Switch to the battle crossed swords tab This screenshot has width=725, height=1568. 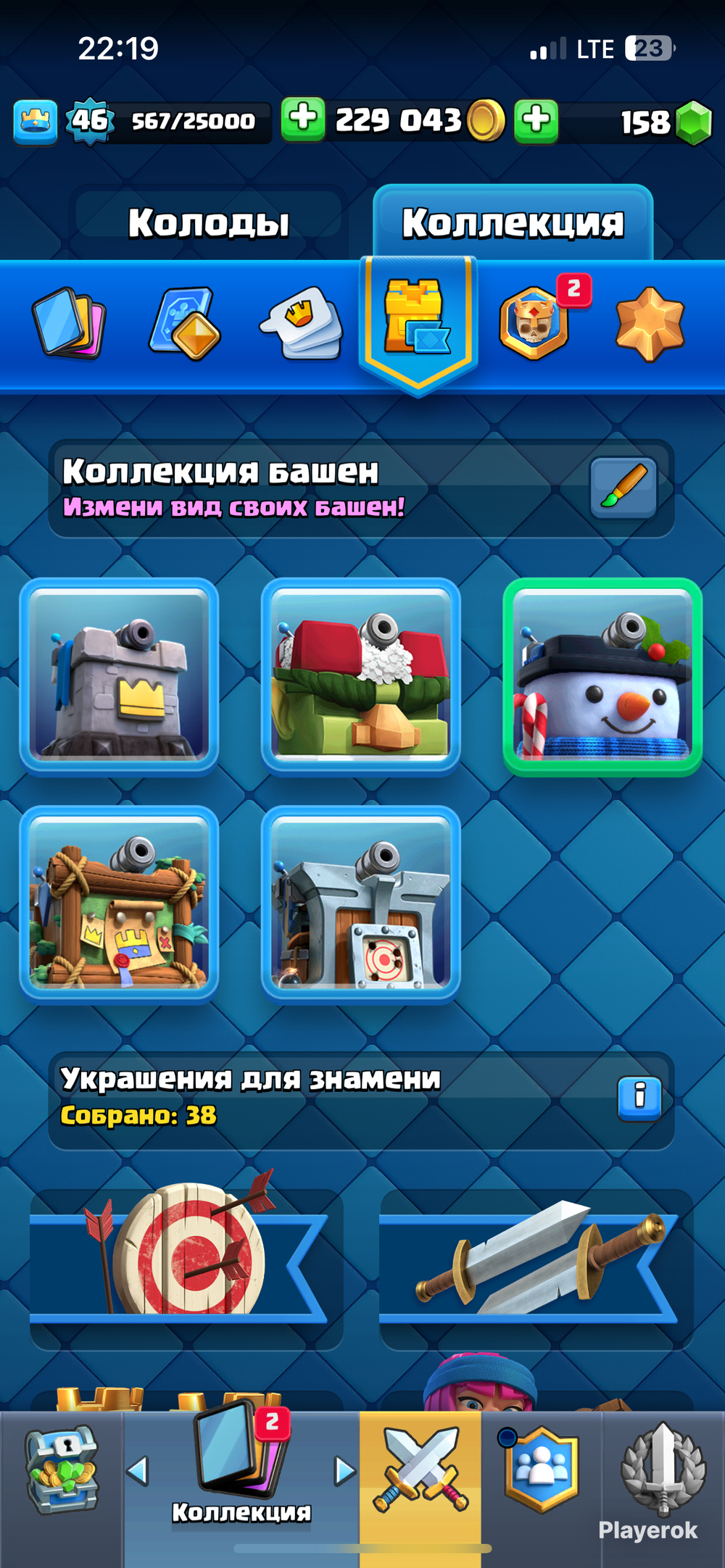pos(420,1469)
